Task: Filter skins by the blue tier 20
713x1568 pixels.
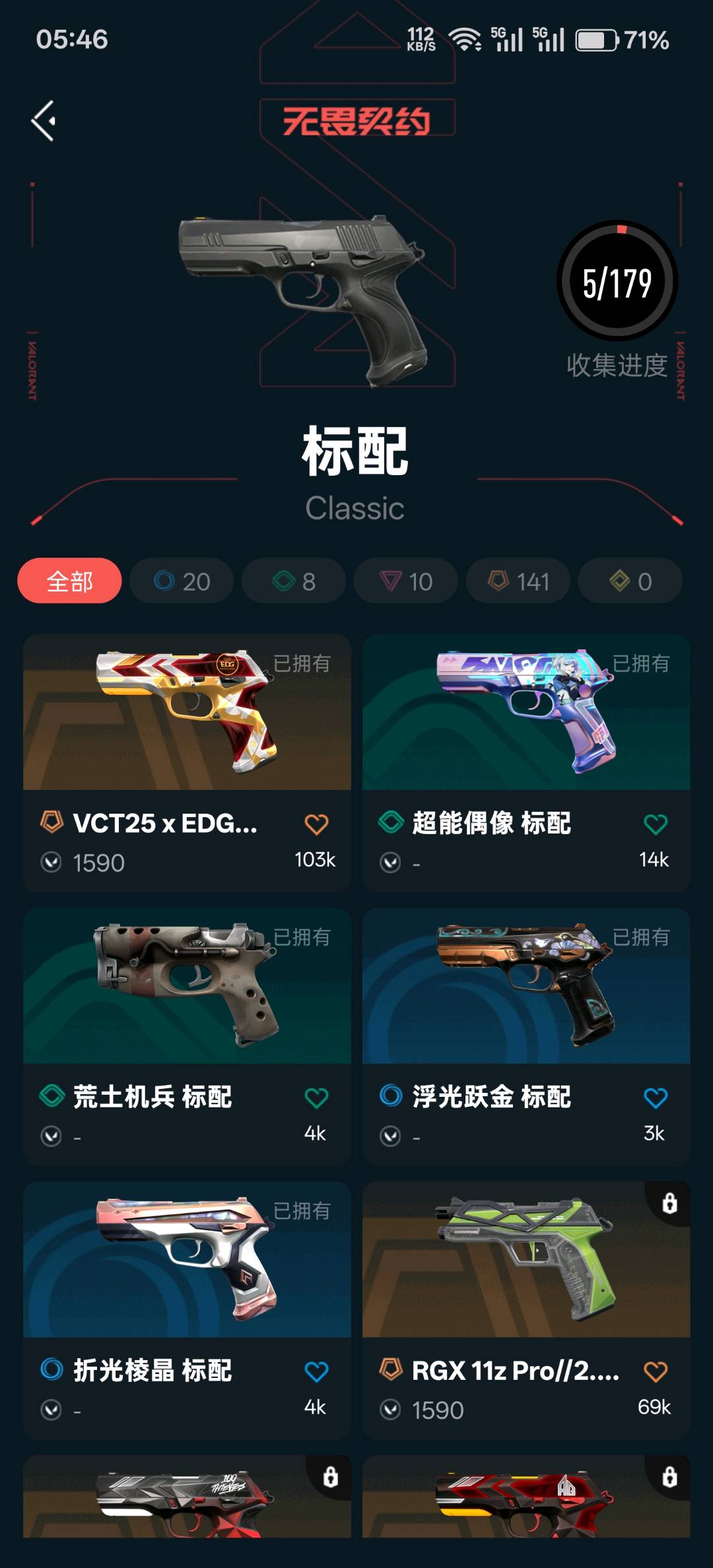Action: click(182, 581)
